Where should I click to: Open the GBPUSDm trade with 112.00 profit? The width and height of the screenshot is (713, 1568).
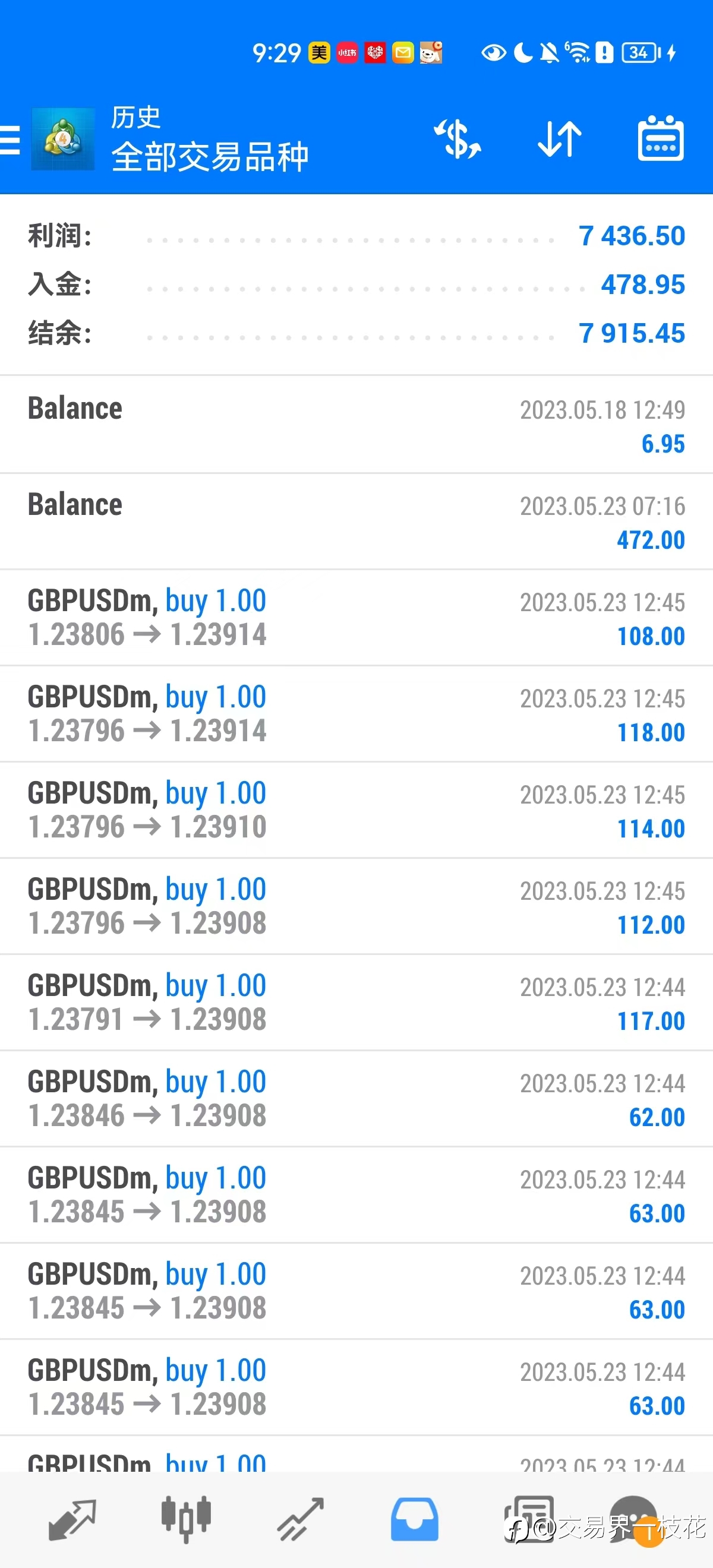pos(356,906)
